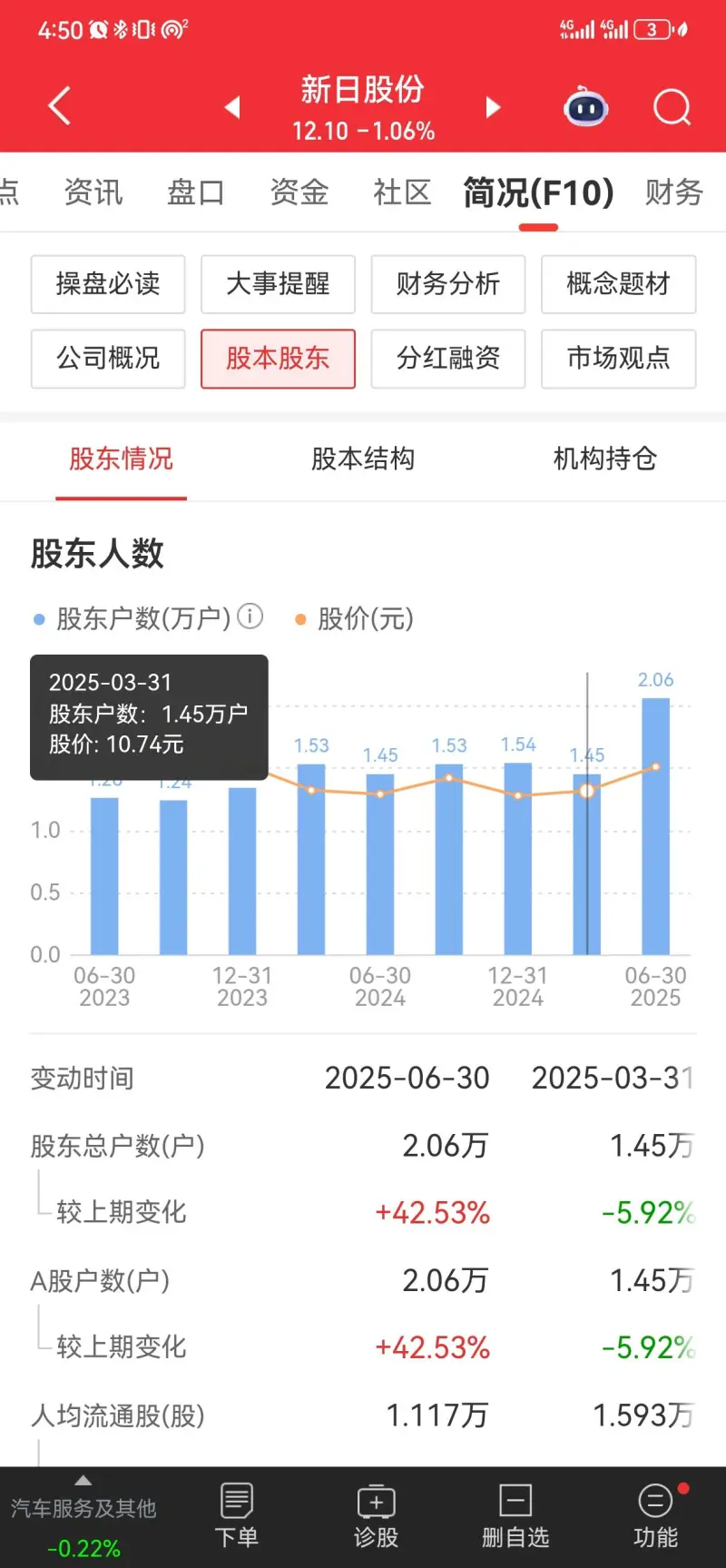Image resolution: width=726 pixels, height=1568 pixels.
Task: Open the robot assistant icon
Action: pyautogui.click(x=585, y=108)
